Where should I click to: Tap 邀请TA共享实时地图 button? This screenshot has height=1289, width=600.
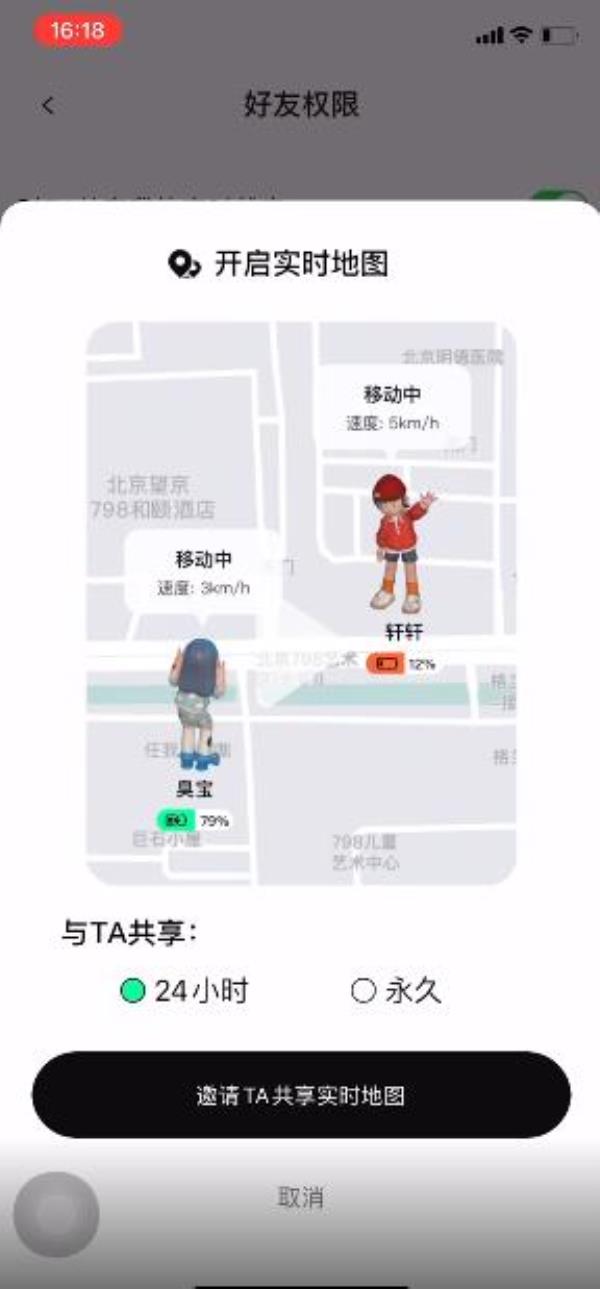301,1095
